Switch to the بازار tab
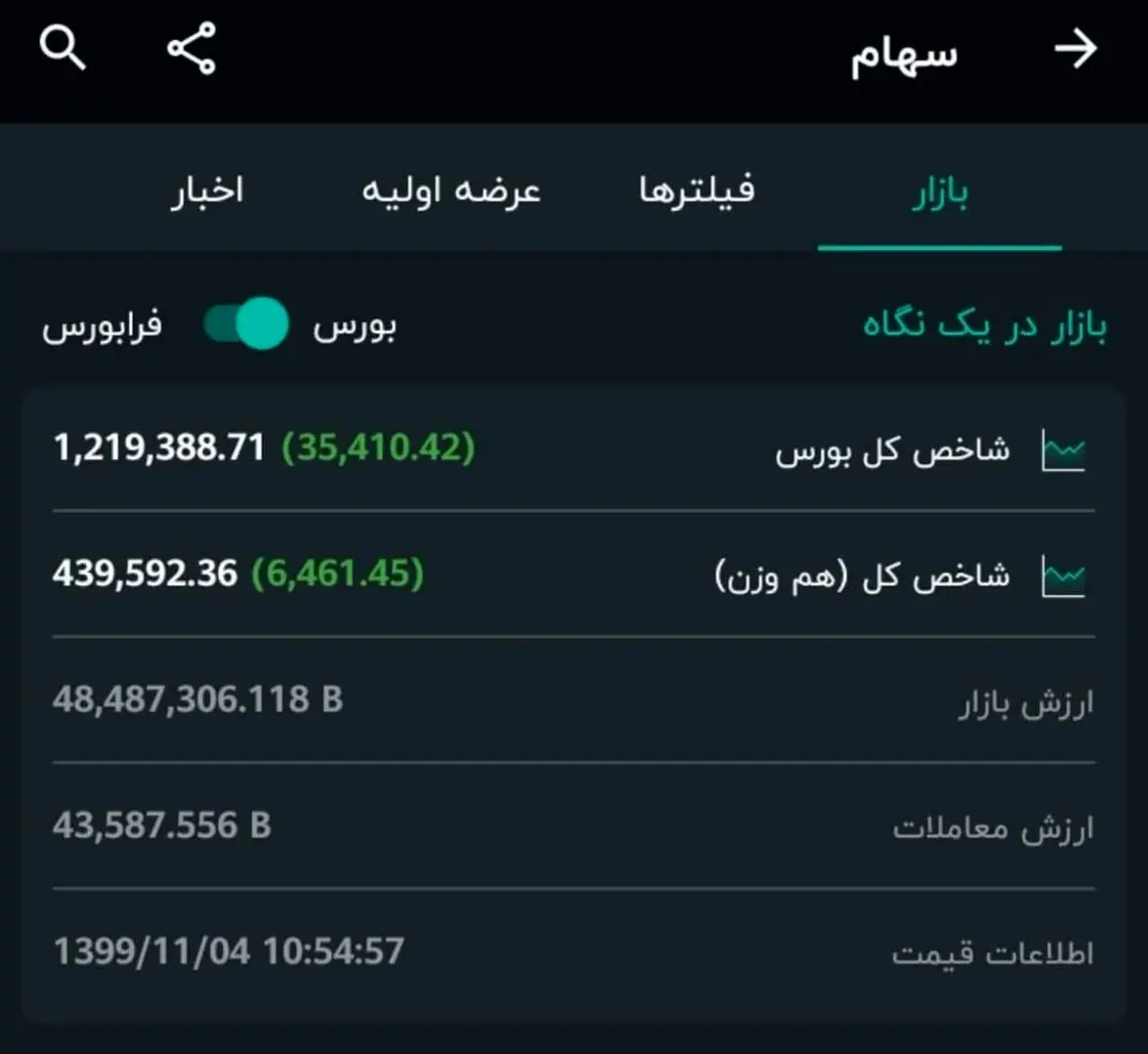This screenshot has height=1054, width=1148. click(940, 191)
